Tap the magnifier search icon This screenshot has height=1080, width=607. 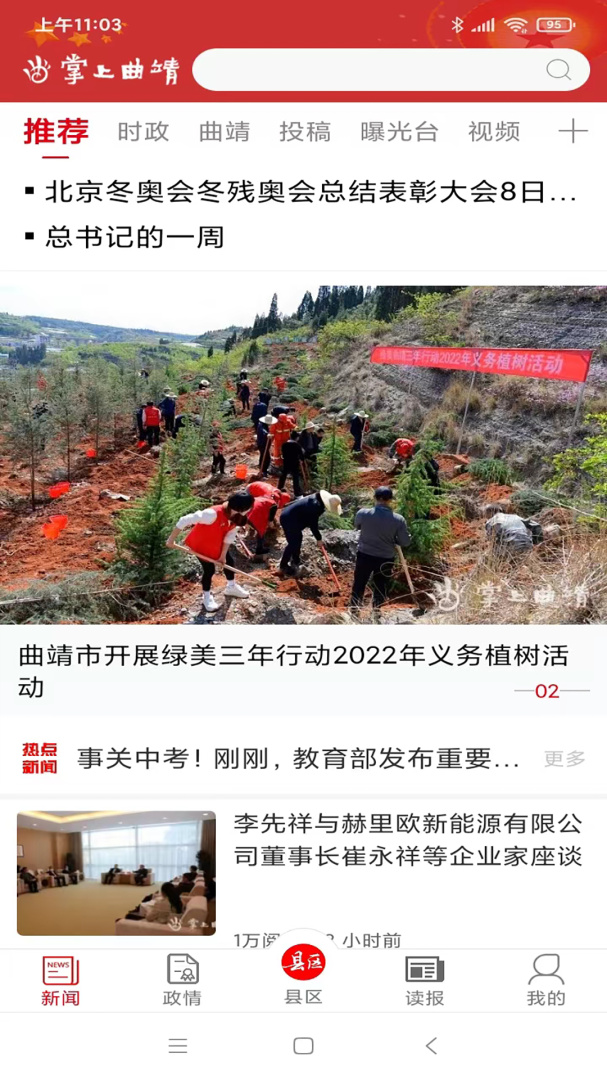[558, 70]
